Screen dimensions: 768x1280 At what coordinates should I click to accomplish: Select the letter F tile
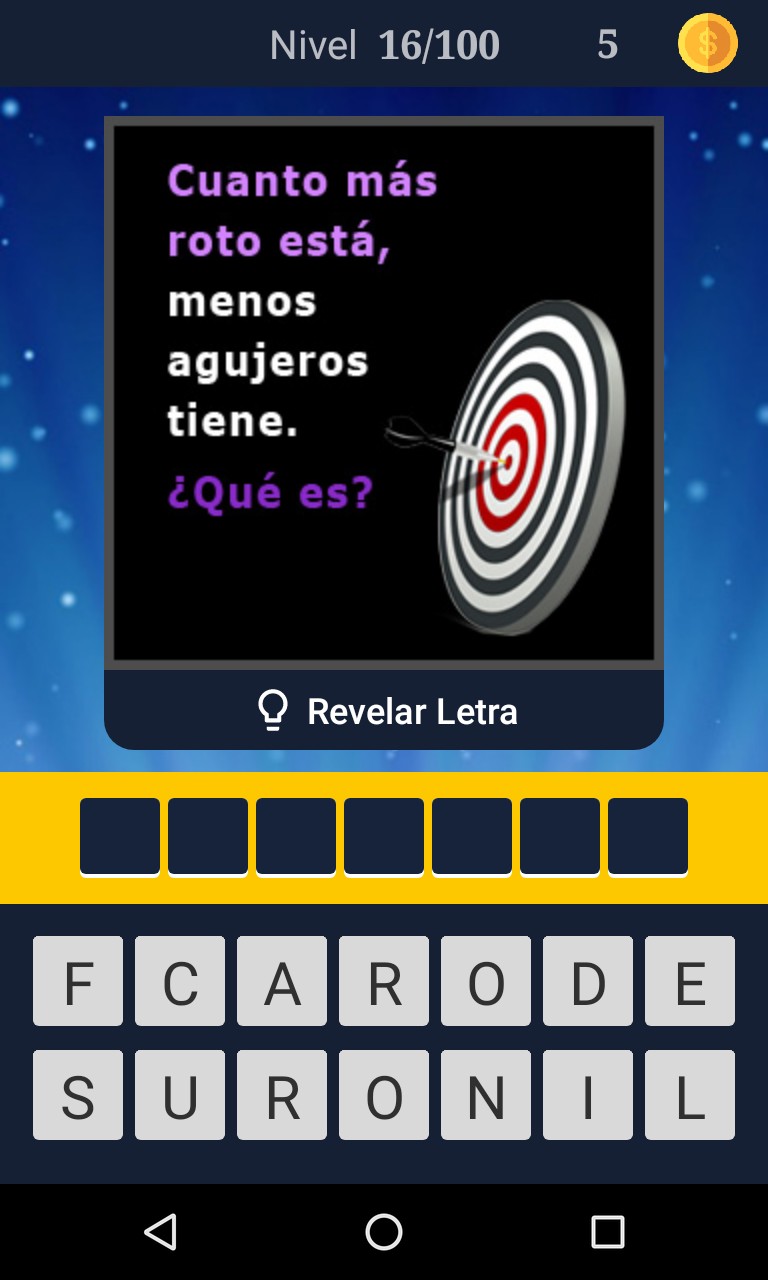[78, 981]
